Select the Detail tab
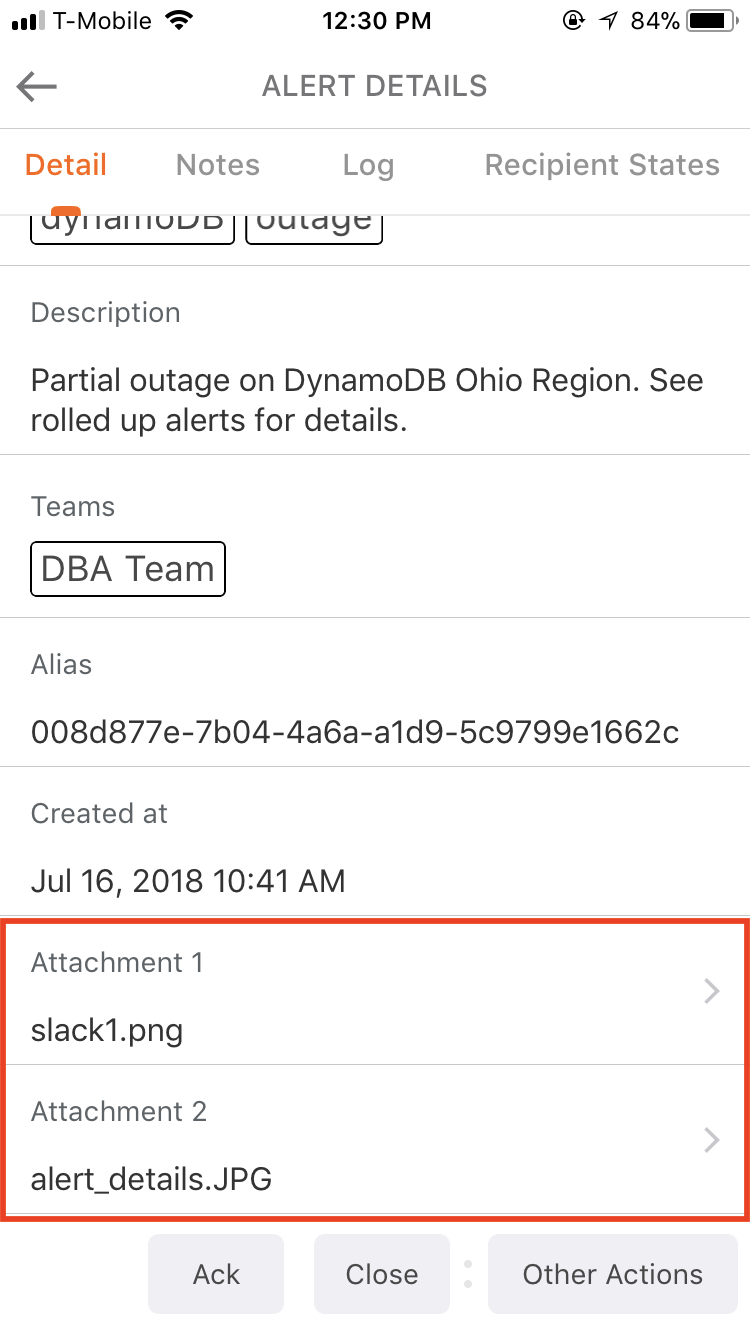This screenshot has width=750, height=1334. tap(66, 165)
